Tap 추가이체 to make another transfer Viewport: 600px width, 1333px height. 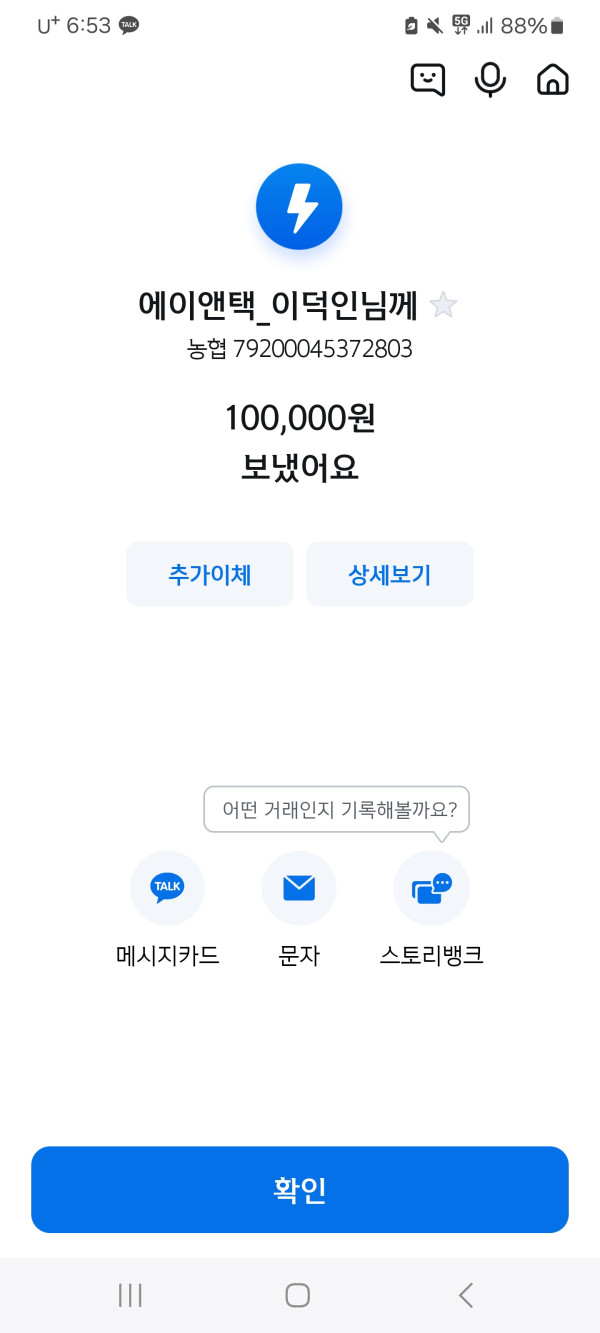tap(210, 574)
